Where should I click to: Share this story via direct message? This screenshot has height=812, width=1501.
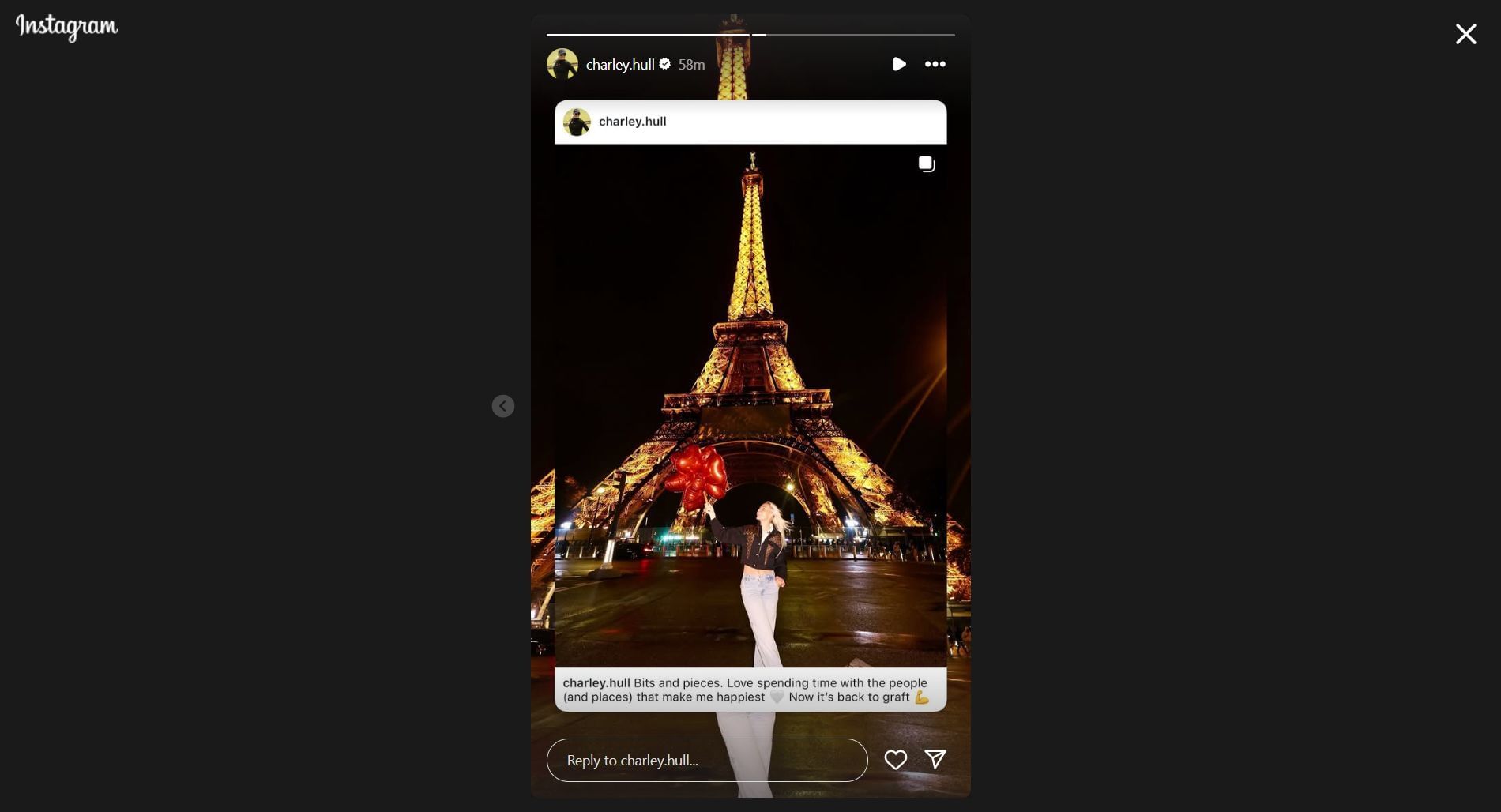[x=935, y=760]
